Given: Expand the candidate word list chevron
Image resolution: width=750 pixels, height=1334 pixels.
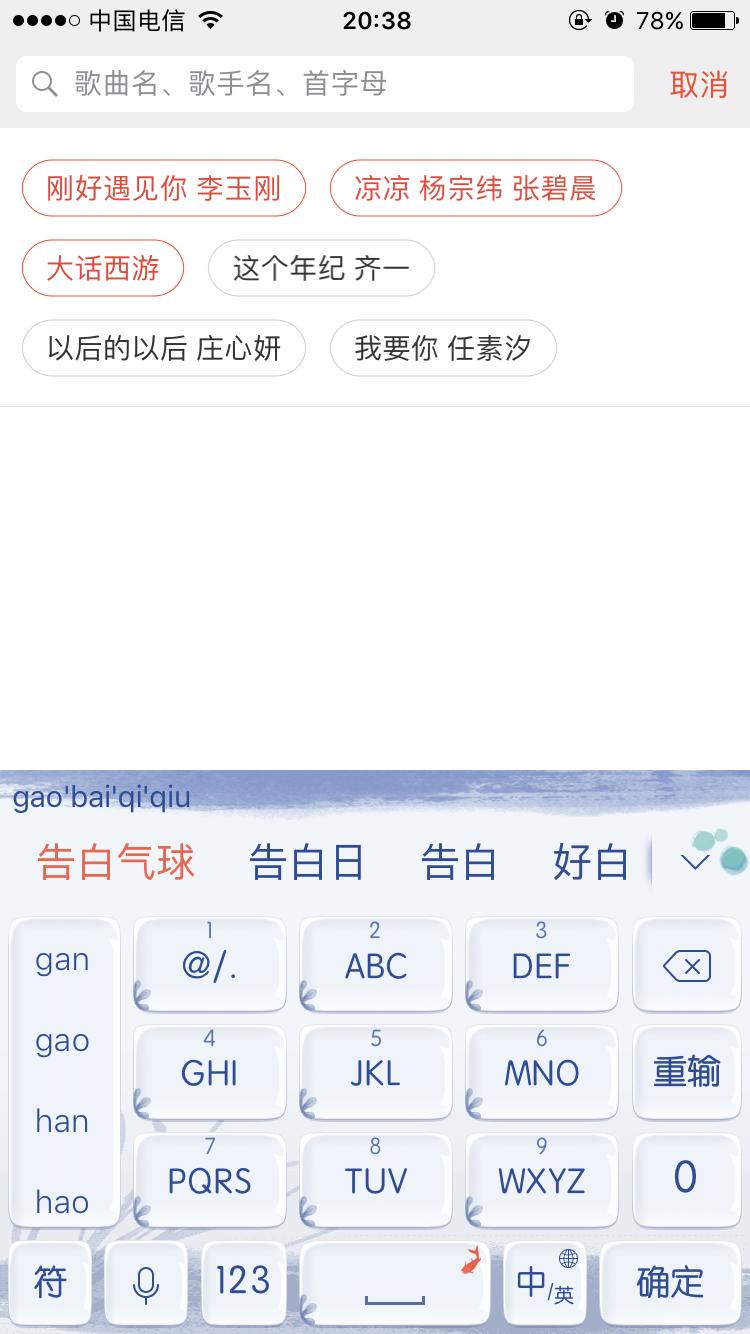Looking at the screenshot, I should [692, 861].
